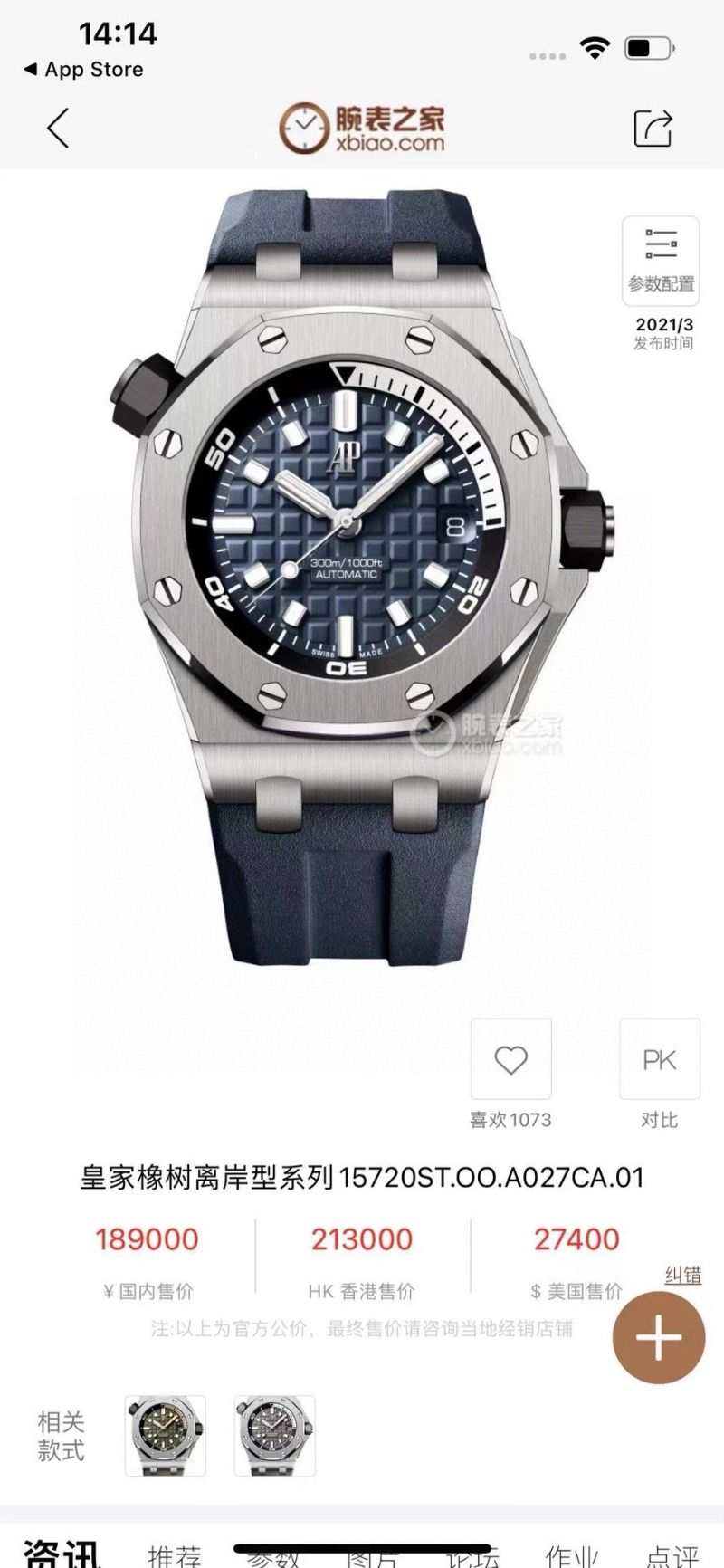Viewport: 724px width, 1568px height.
Task: Switch to the 论坛 tab
Action: pos(472,1557)
